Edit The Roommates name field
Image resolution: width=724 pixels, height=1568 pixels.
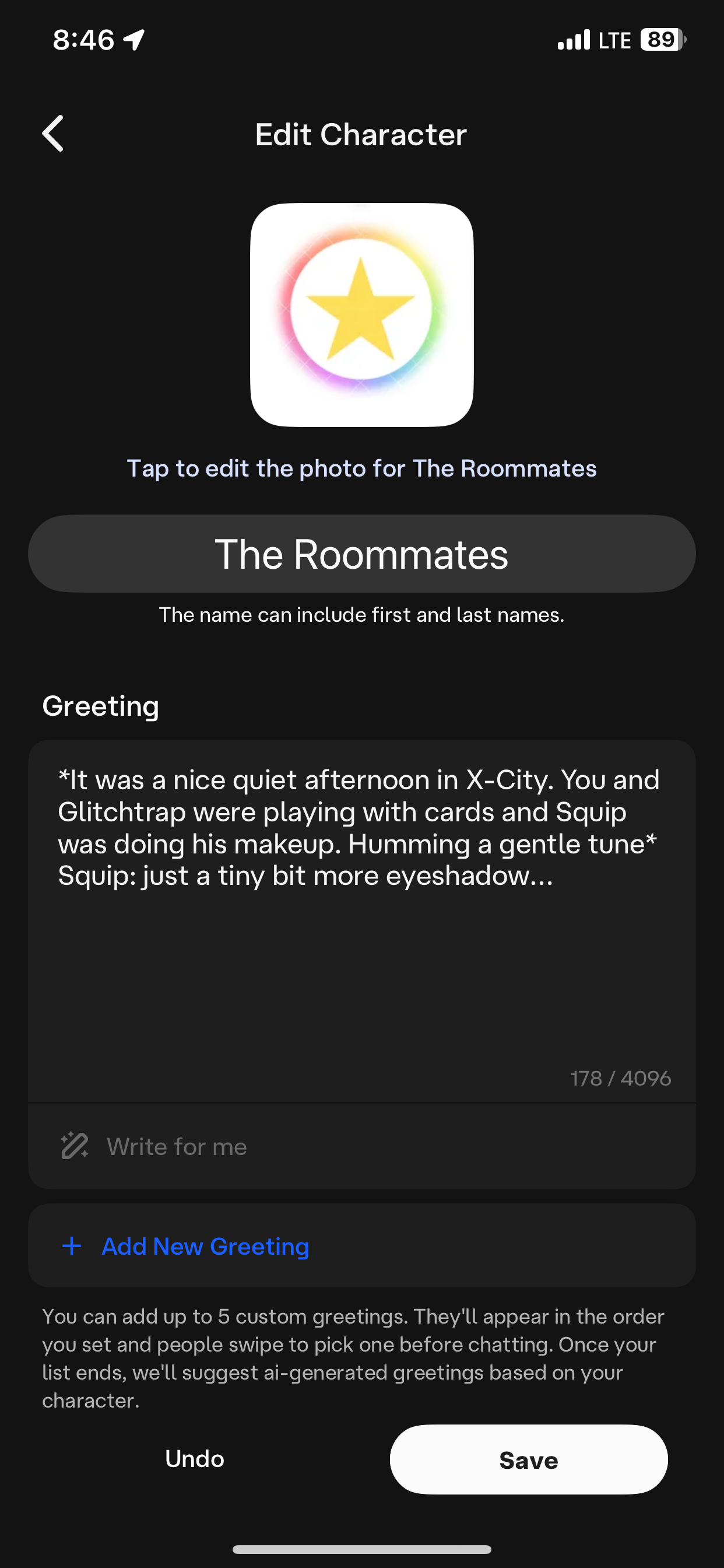coord(361,554)
